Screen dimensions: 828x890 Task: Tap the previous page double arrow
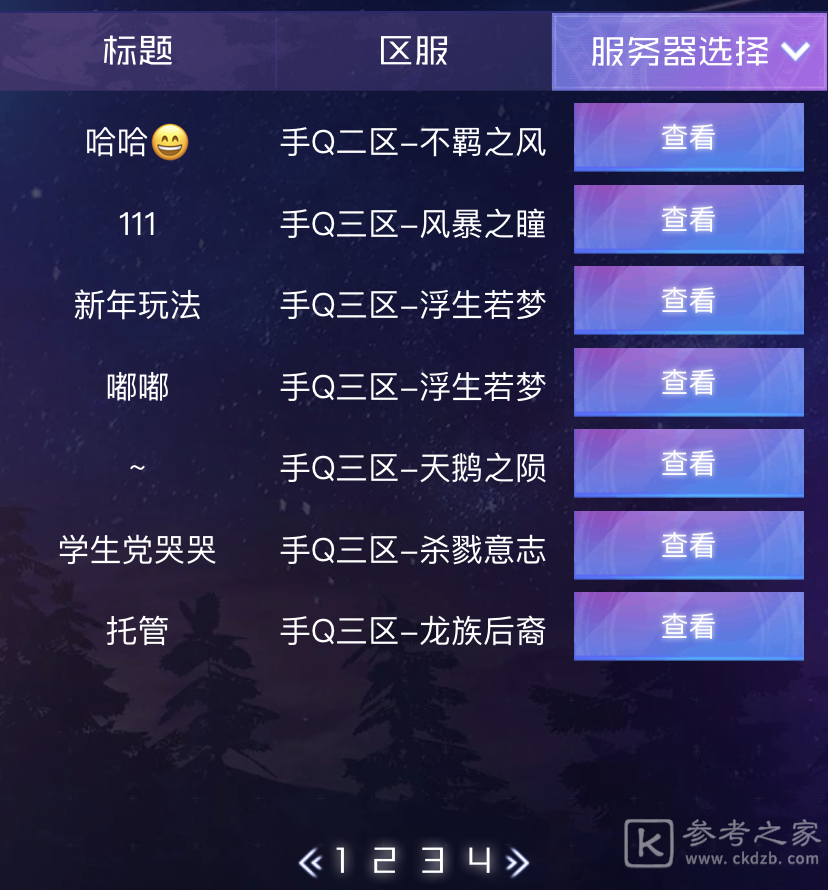pyautogui.click(x=310, y=861)
